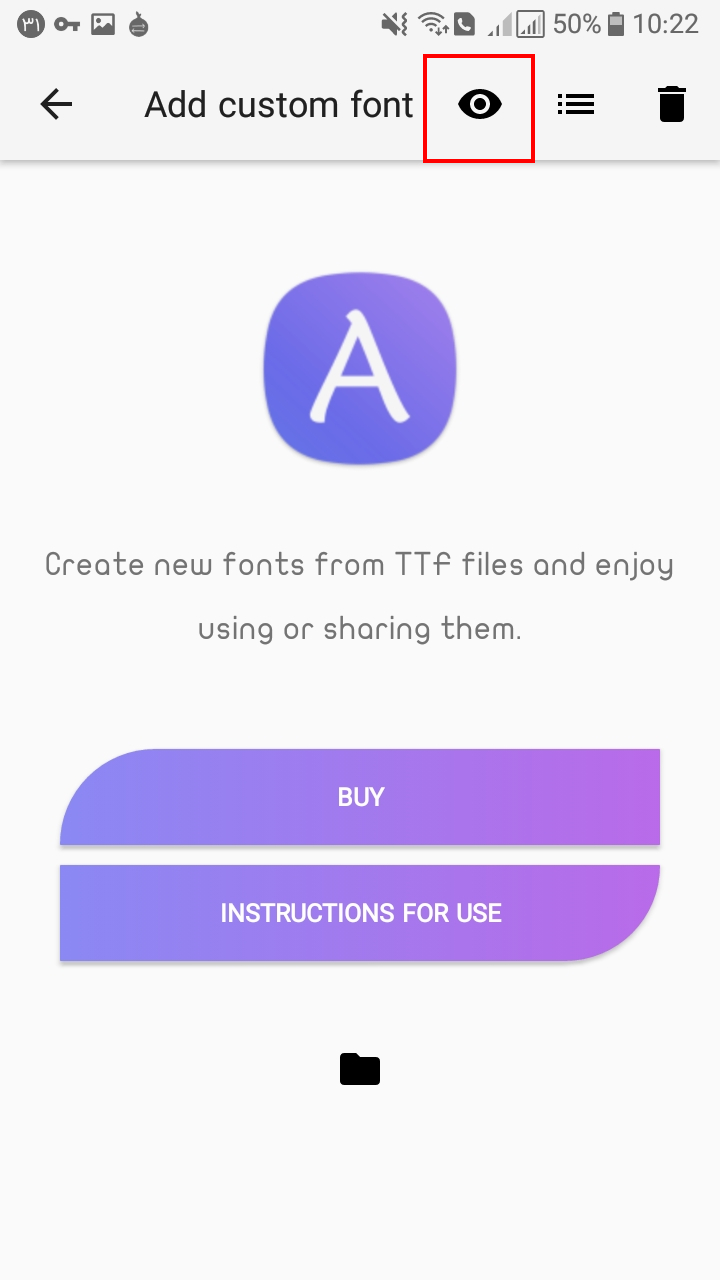Tap the BUY button
Image resolution: width=720 pixels, height=1280 pixels.
click(x=360, y=797)
